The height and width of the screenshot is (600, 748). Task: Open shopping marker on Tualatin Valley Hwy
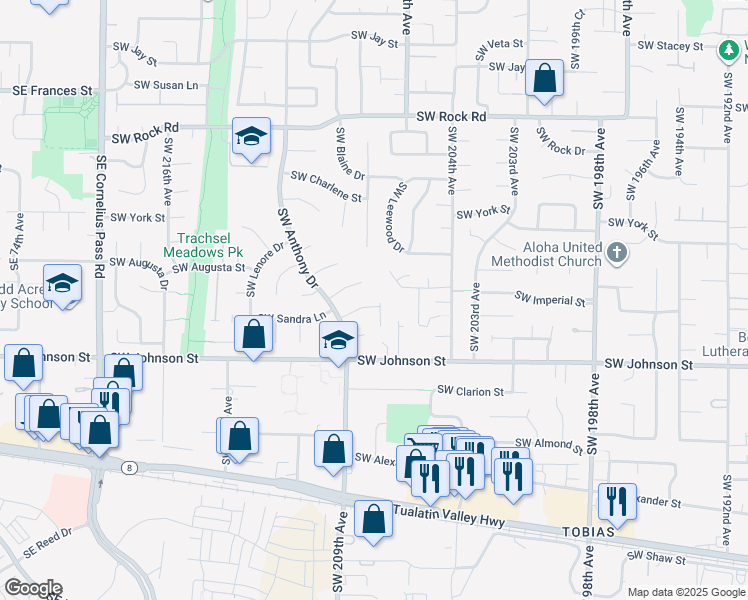point(374,520)
